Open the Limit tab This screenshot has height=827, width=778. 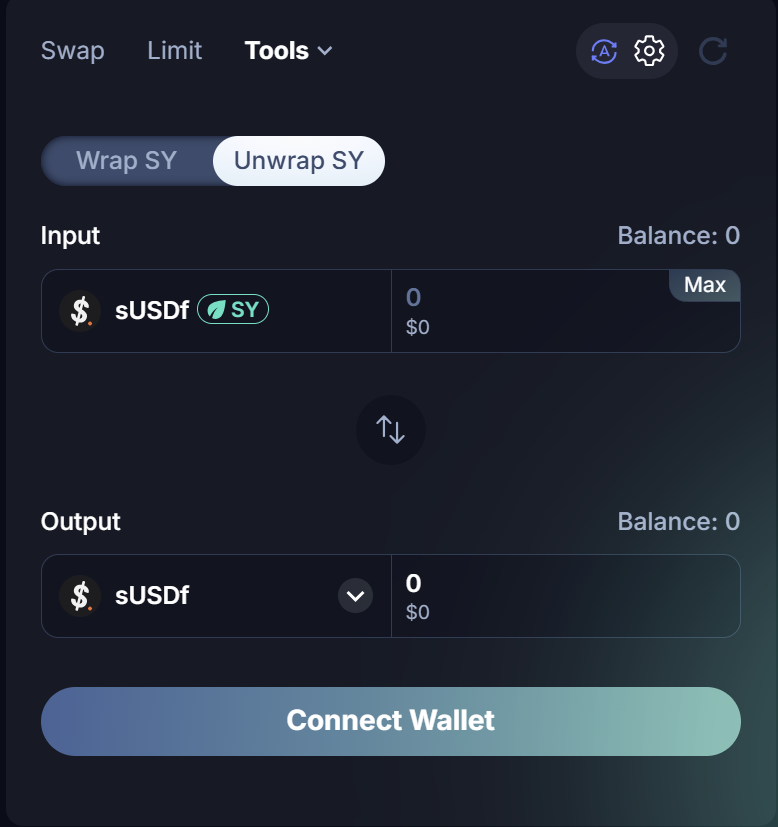click(174, 50)
